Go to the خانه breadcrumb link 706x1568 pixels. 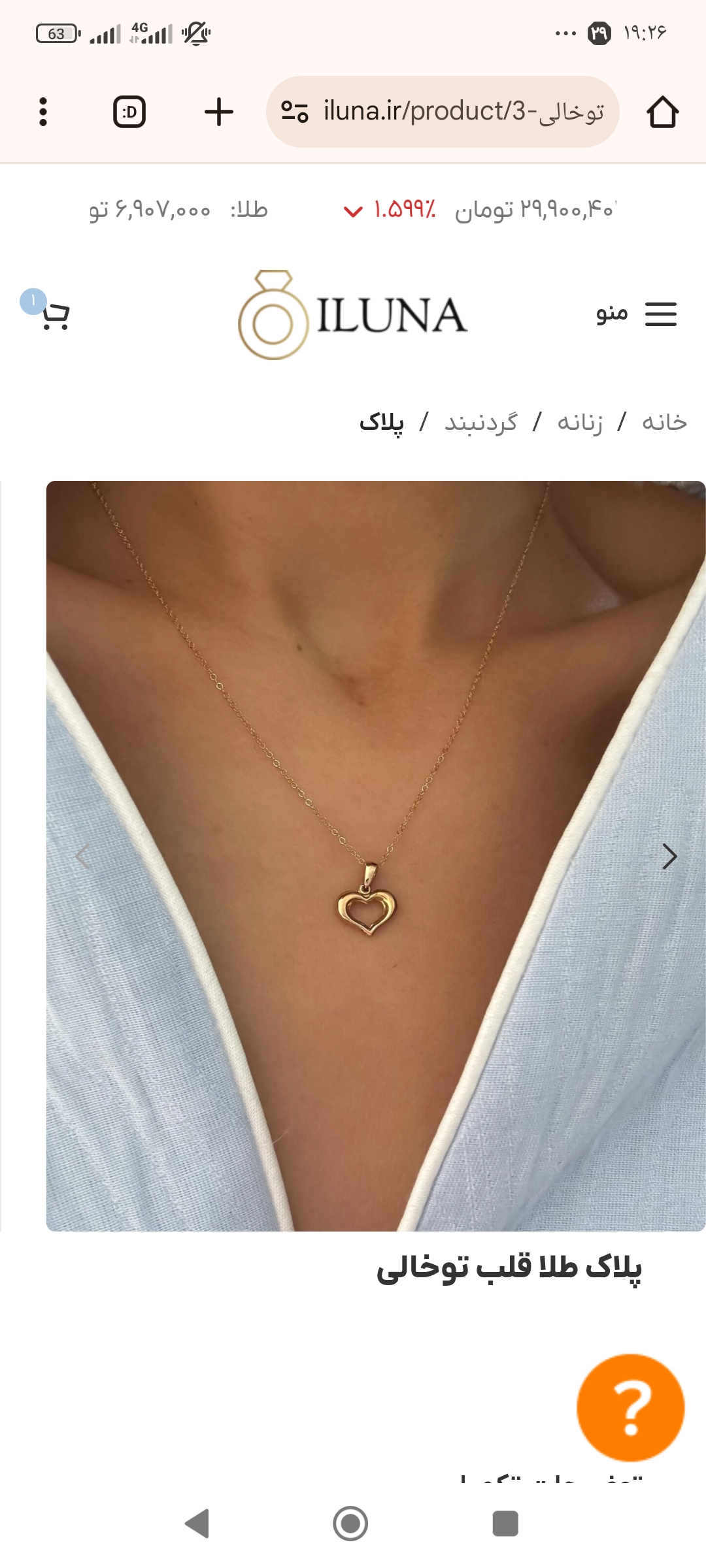pos(664,422)
